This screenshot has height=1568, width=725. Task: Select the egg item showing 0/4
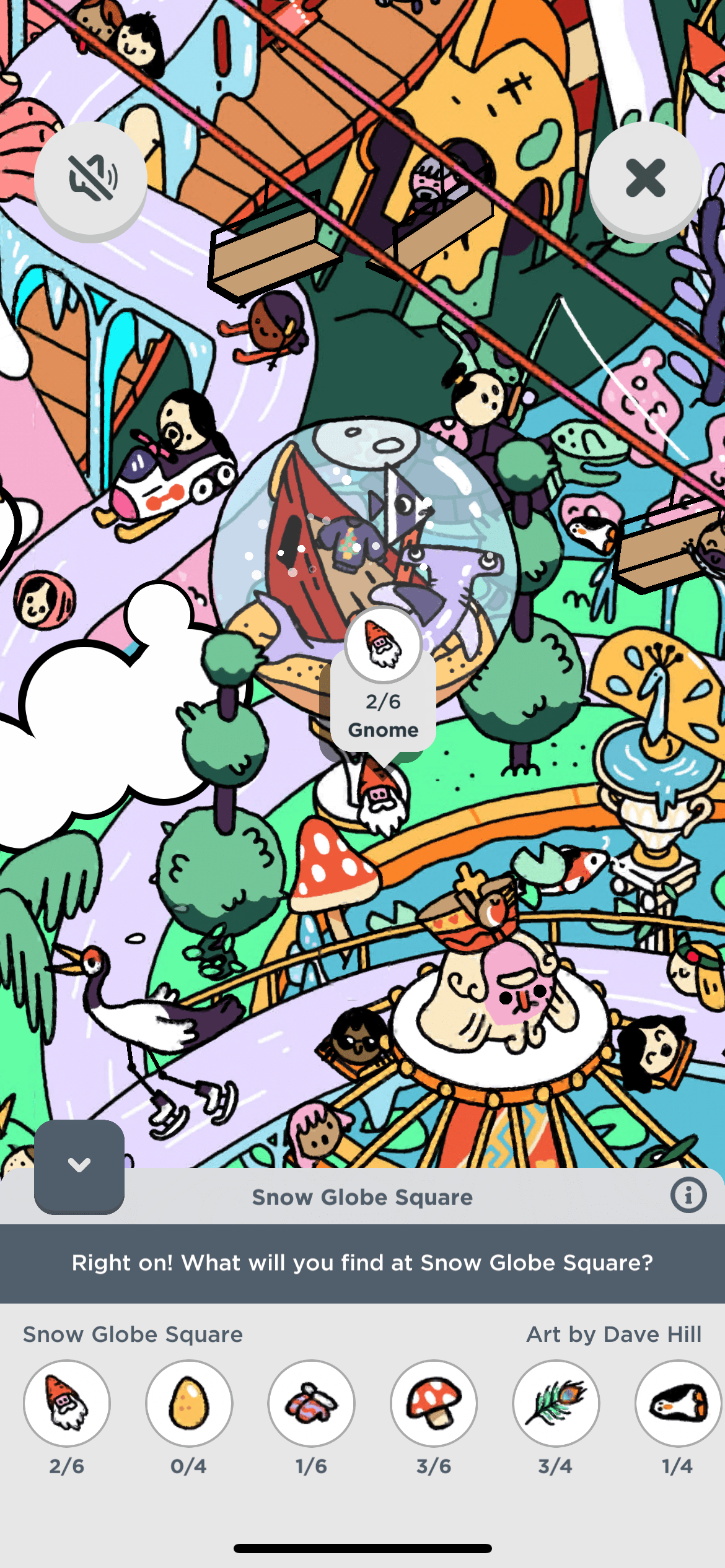[x=189, y=1403]
